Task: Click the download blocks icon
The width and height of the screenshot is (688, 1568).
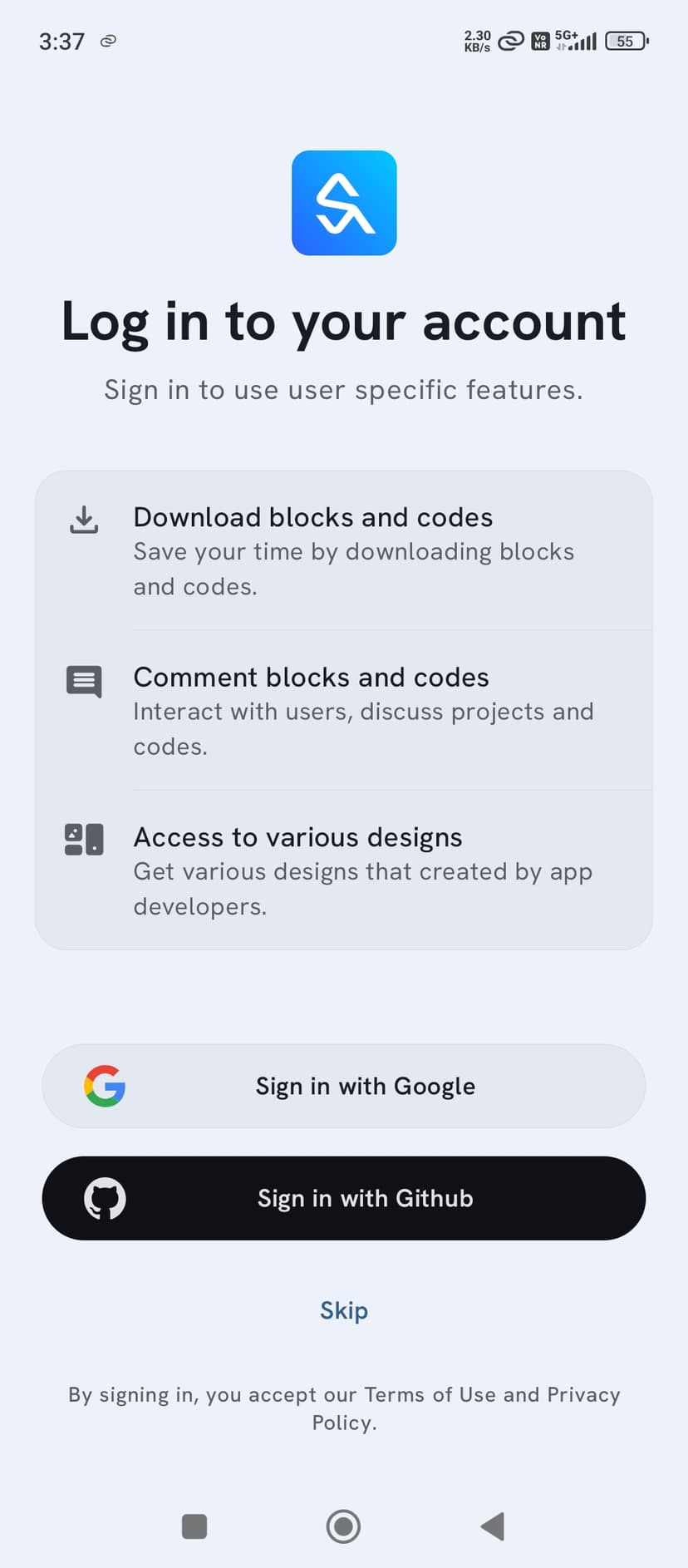Action: [83, 520]
